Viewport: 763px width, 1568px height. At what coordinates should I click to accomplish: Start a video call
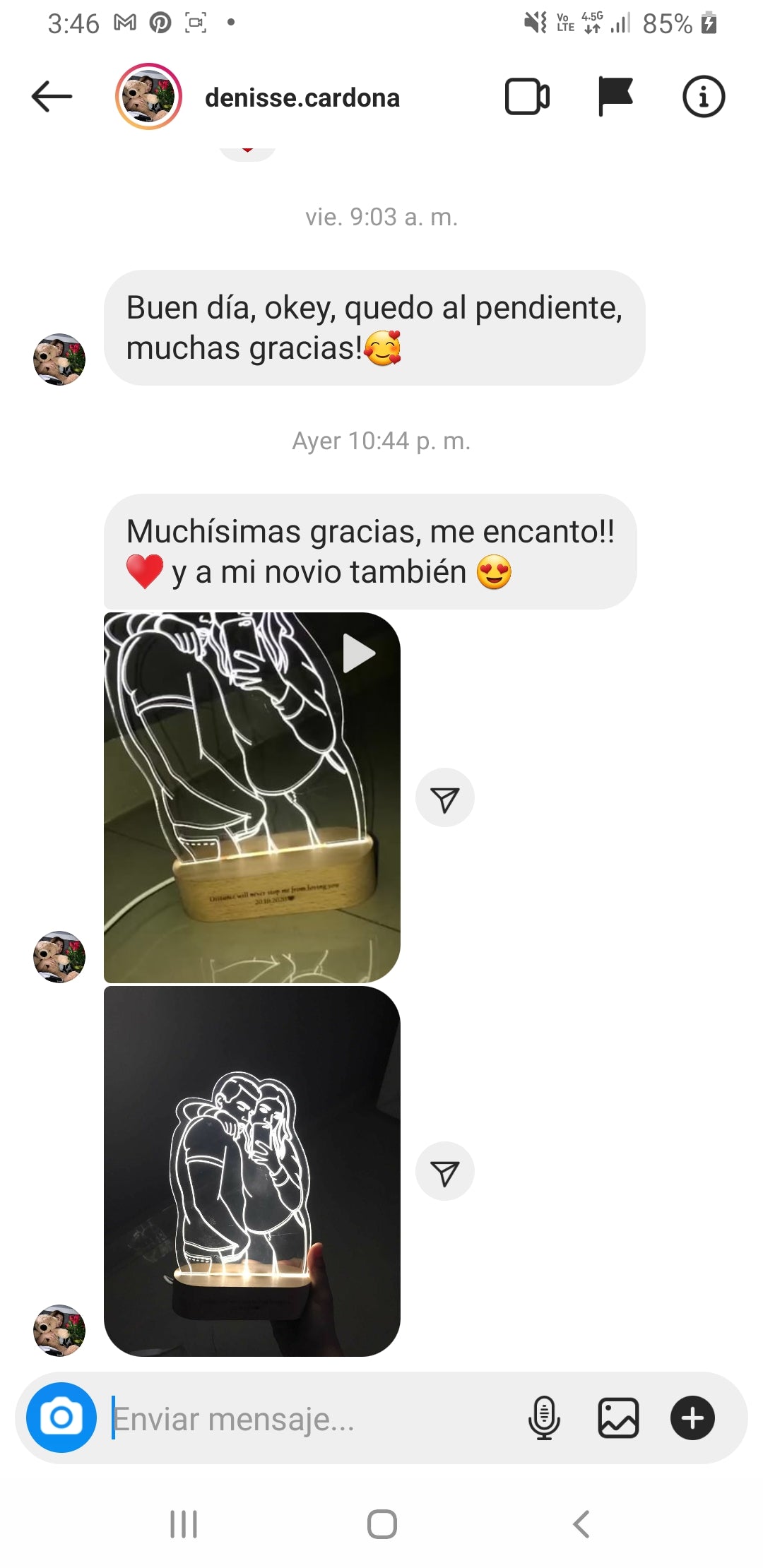[x=527, y=97]
